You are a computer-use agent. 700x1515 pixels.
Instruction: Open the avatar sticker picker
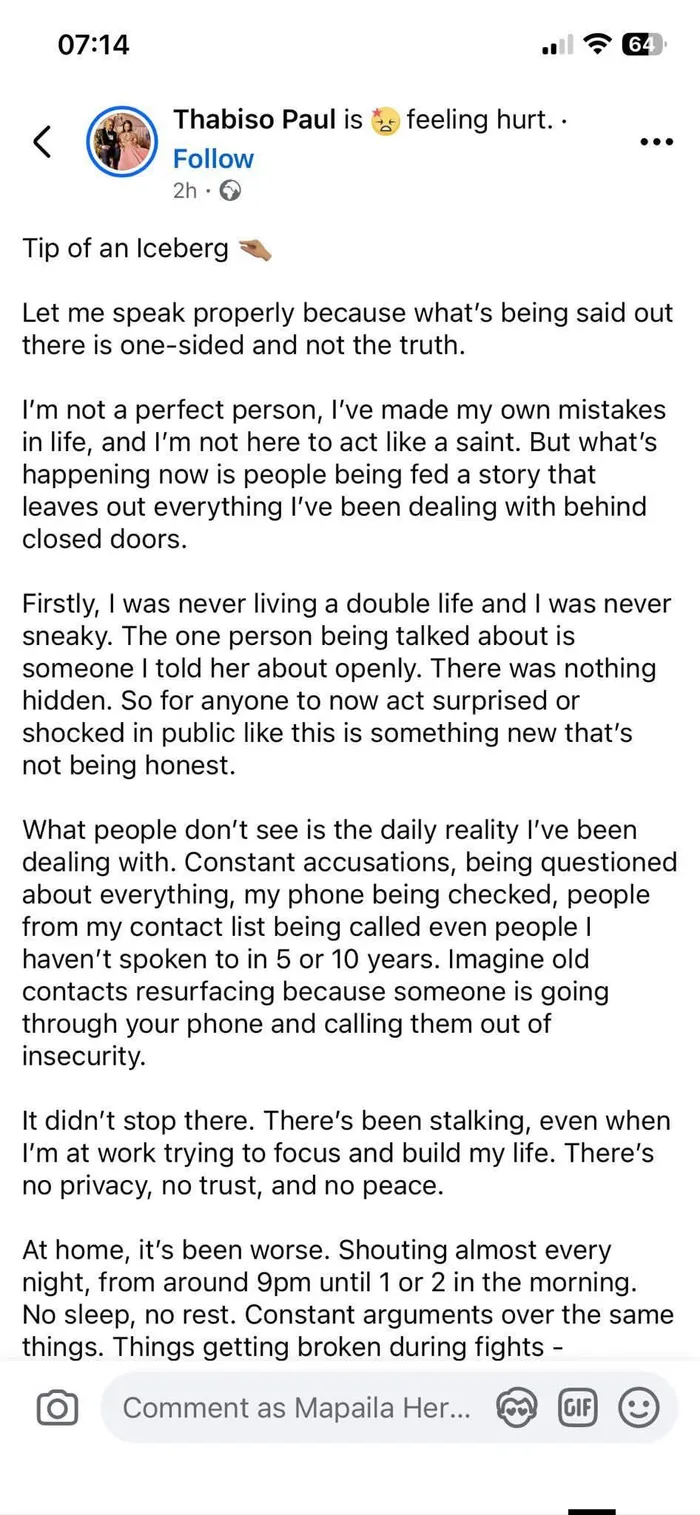[x=516, y=1408]
